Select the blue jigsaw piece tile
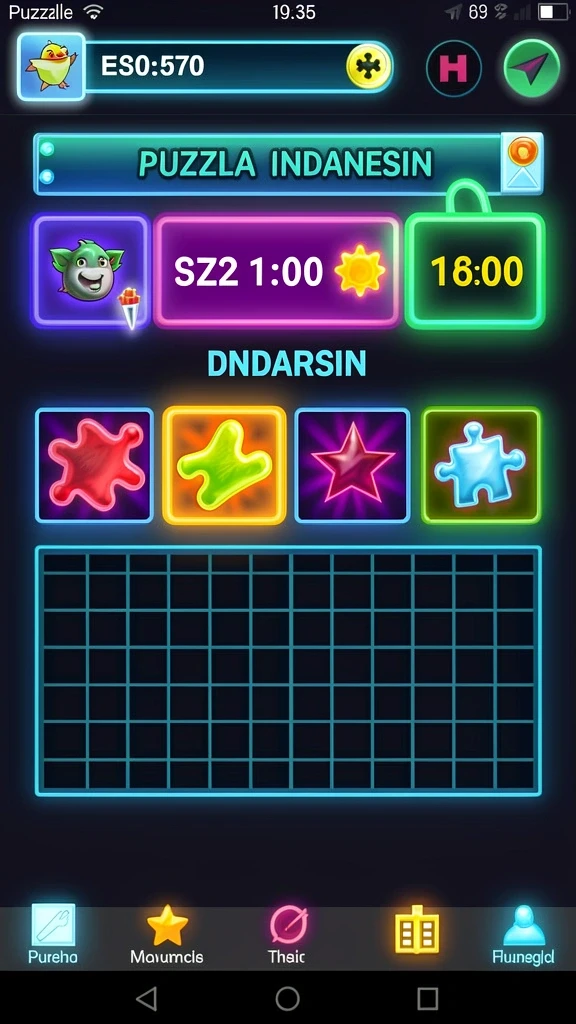Viewport: 576px width, 1024px height. coord(481,466)
